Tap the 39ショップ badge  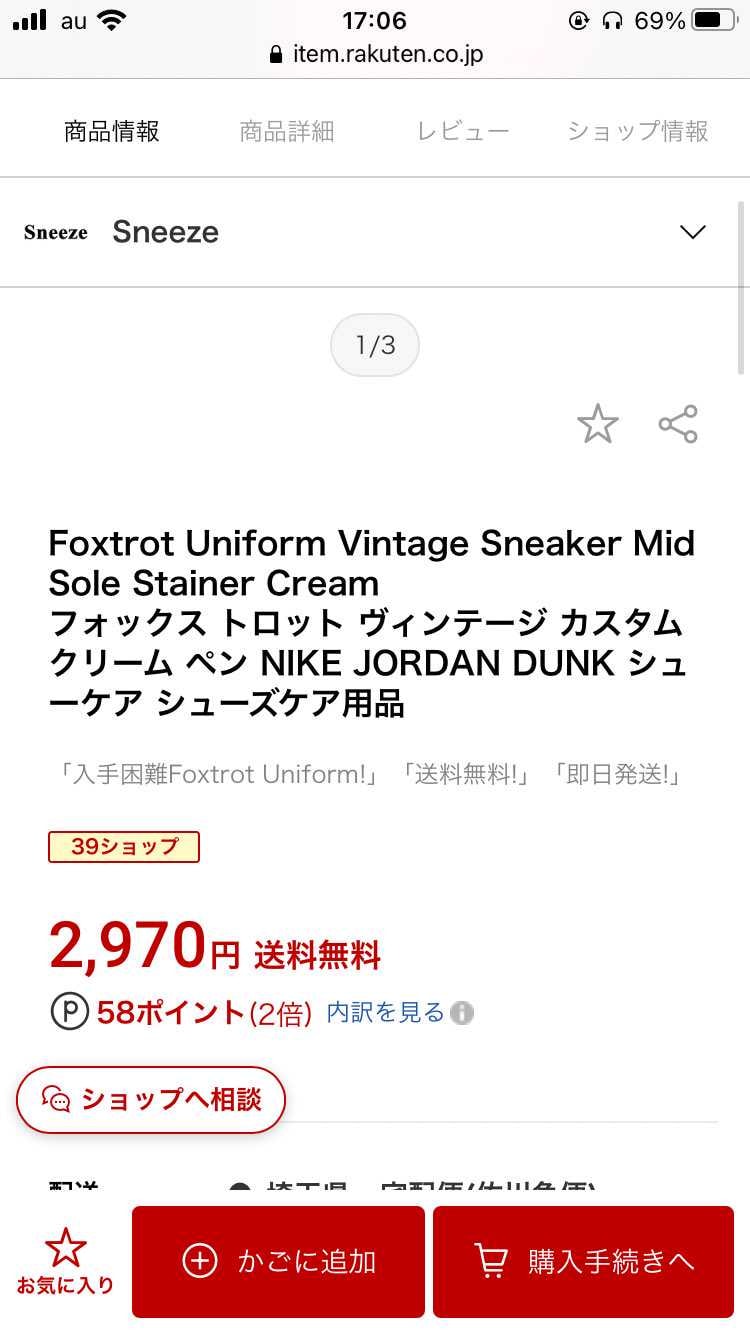point(124,846)
